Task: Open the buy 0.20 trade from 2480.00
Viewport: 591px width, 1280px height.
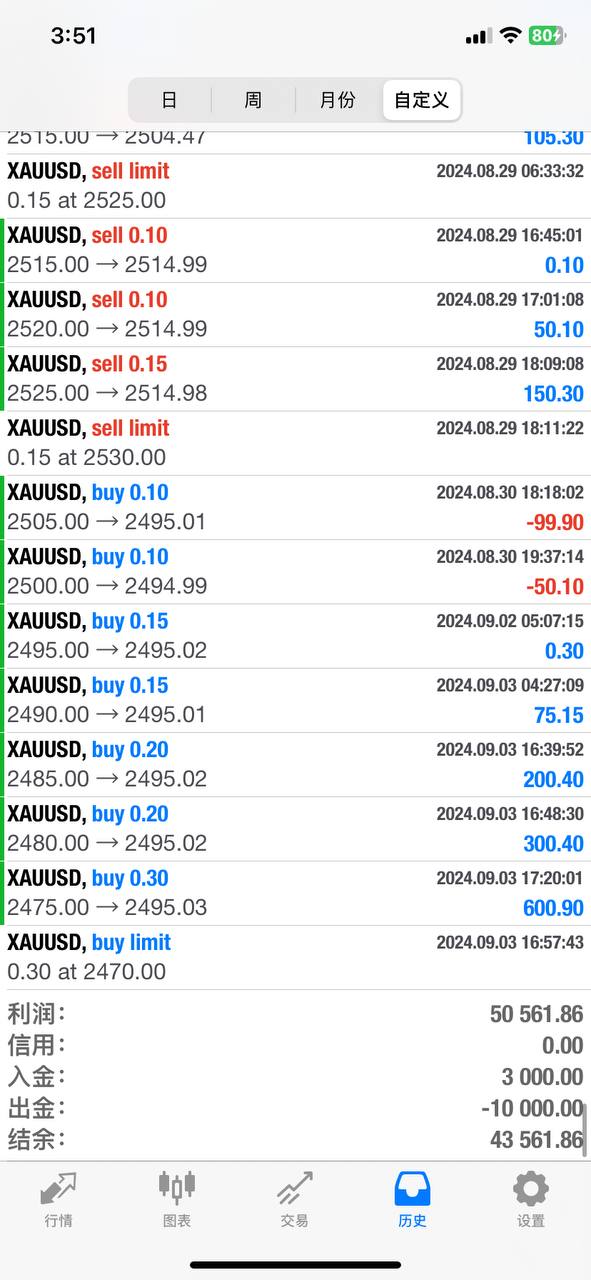Action: (x=295, y=829)
